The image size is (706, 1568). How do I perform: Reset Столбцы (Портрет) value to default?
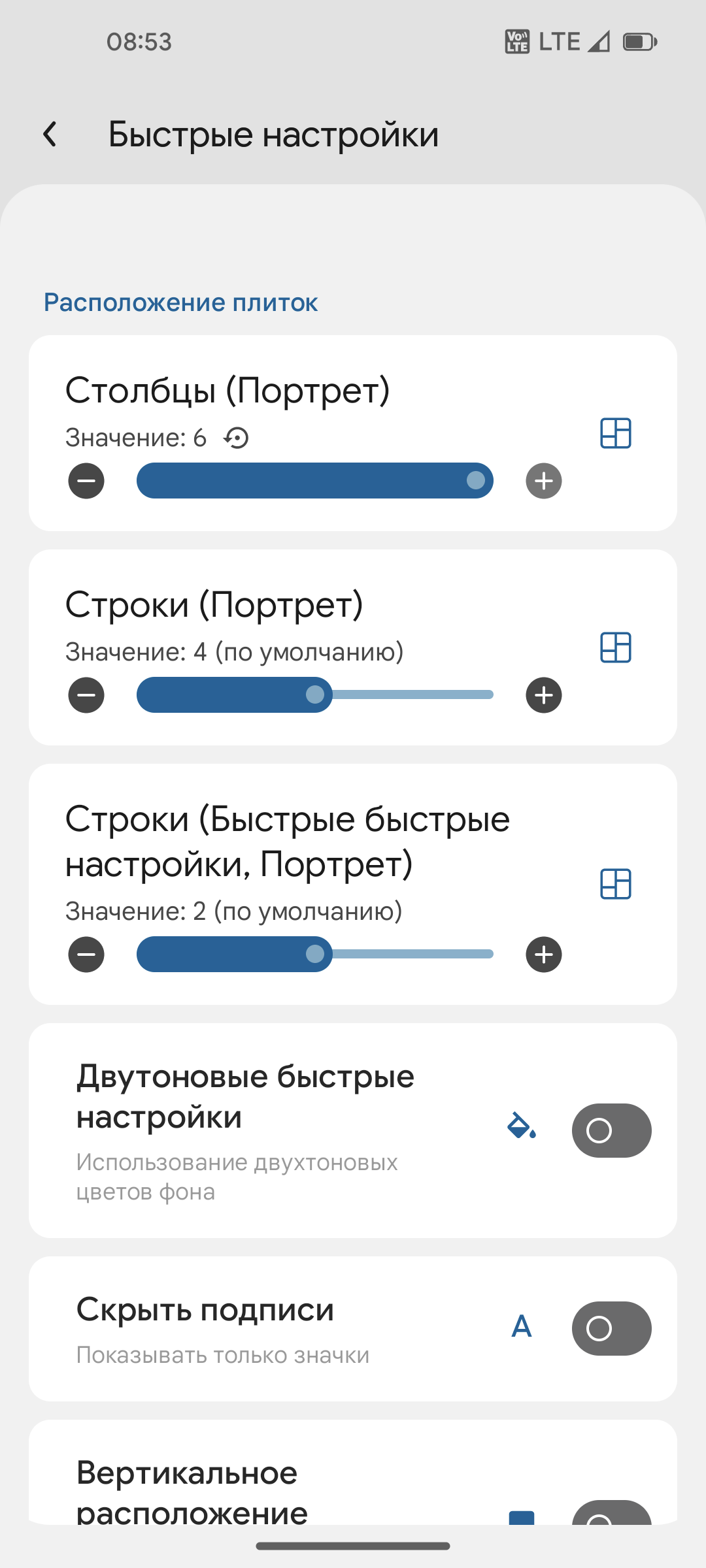coord(236,438)
